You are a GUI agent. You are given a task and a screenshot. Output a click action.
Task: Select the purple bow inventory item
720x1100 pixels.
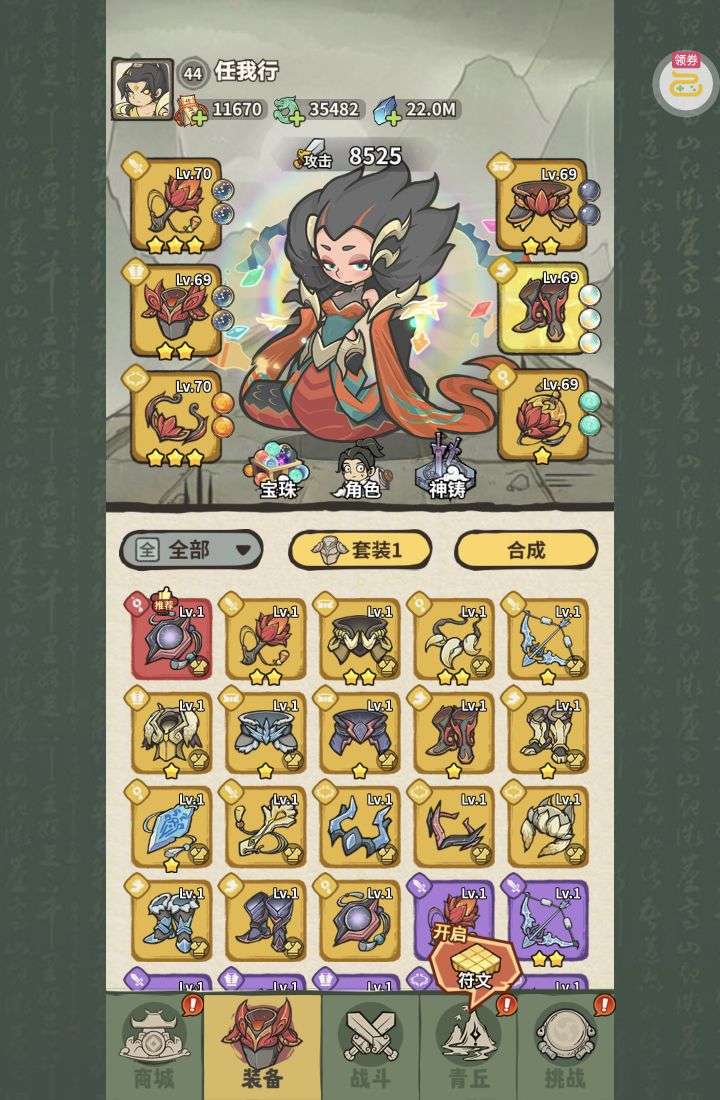coord(547,921)
